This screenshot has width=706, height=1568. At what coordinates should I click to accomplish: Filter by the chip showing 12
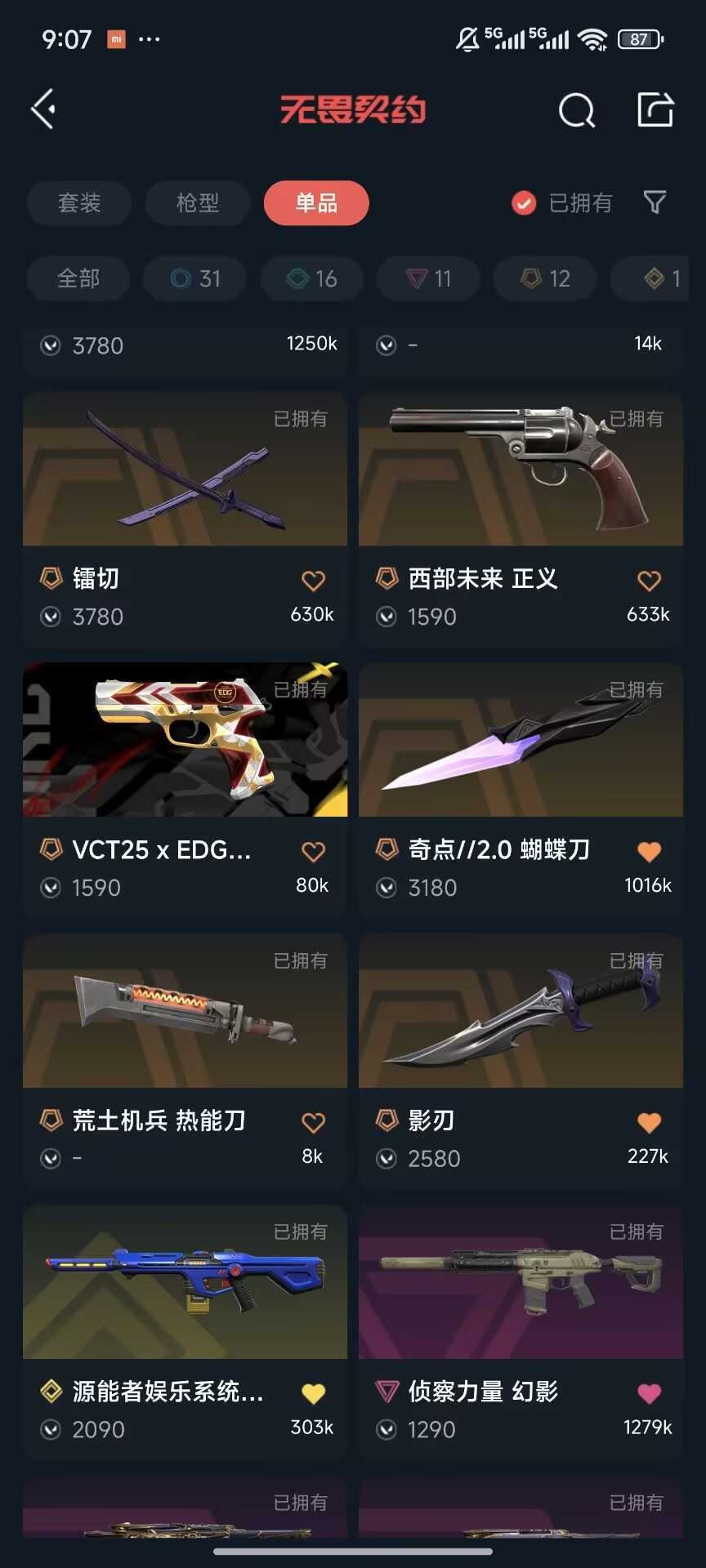[x=546, y=278]
